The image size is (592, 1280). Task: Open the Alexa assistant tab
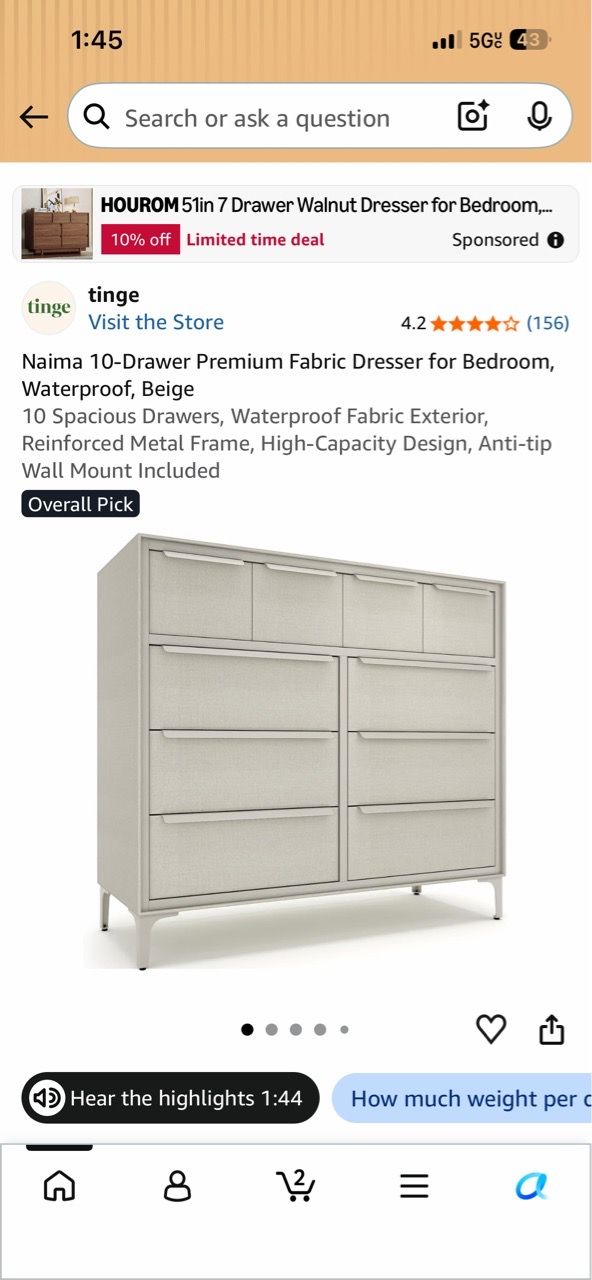[532, 1187]
